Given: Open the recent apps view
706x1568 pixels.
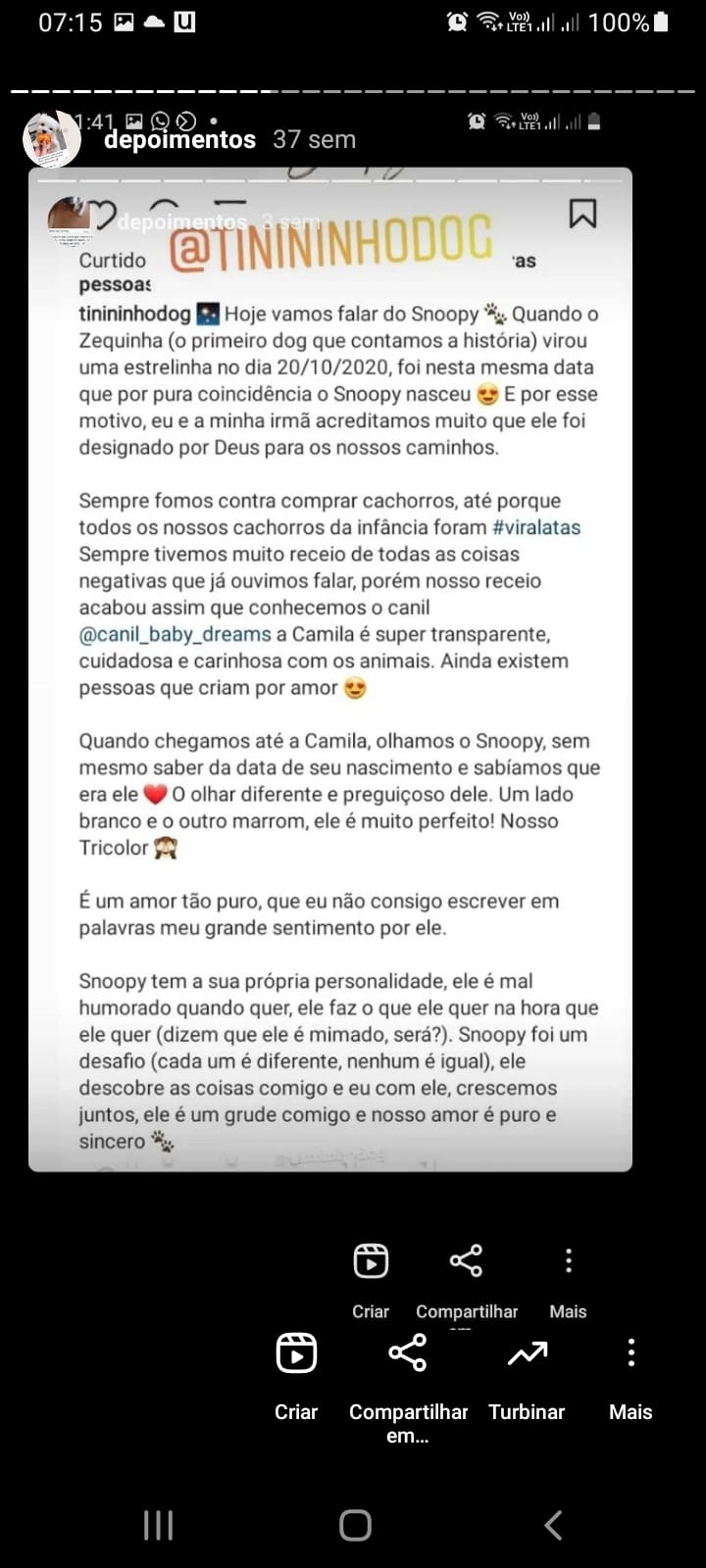Looking at the screenshot, I should click(158, 1525).
